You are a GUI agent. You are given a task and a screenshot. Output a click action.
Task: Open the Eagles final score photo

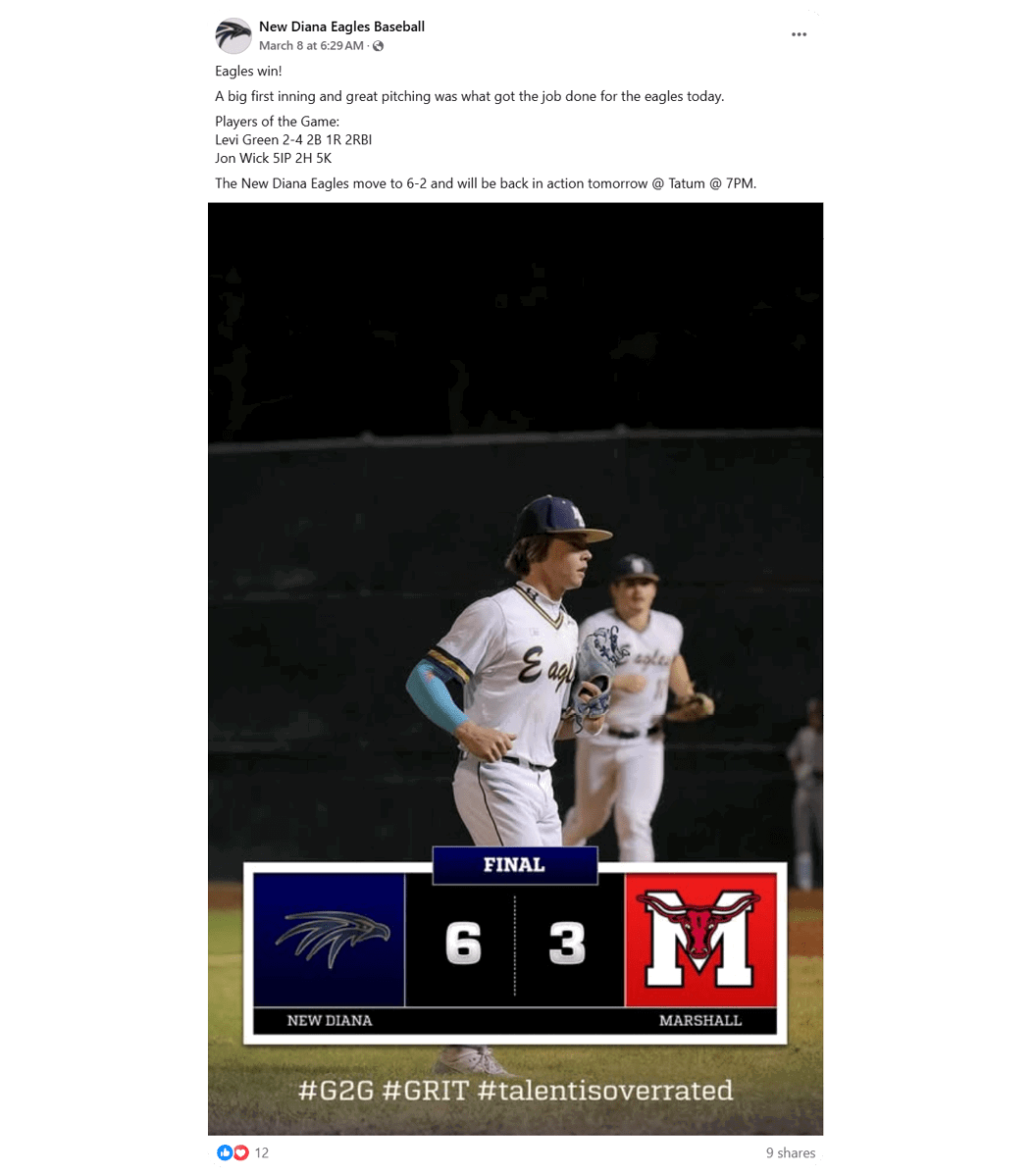coord(515,667)
